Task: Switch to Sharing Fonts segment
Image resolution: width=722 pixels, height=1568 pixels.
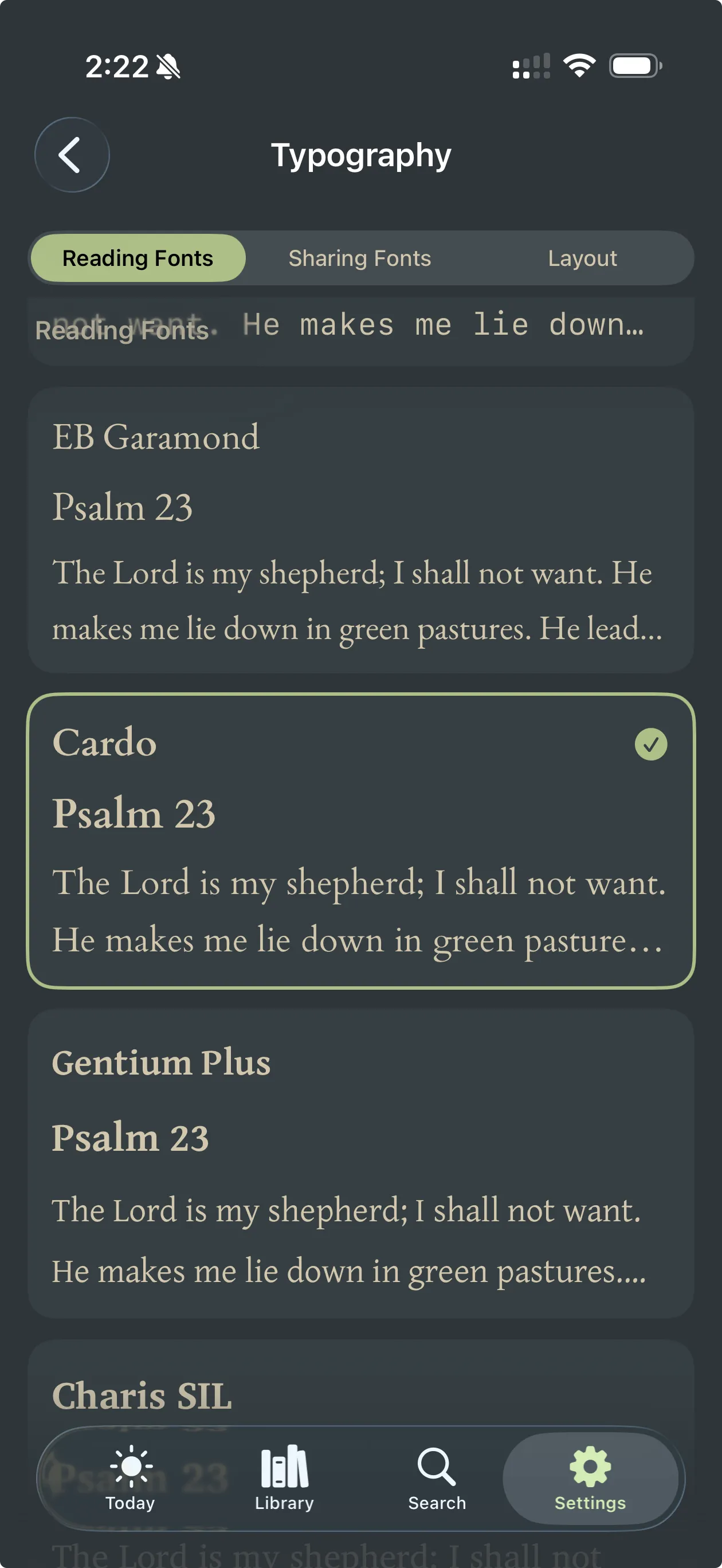Action: coord(359,258)
